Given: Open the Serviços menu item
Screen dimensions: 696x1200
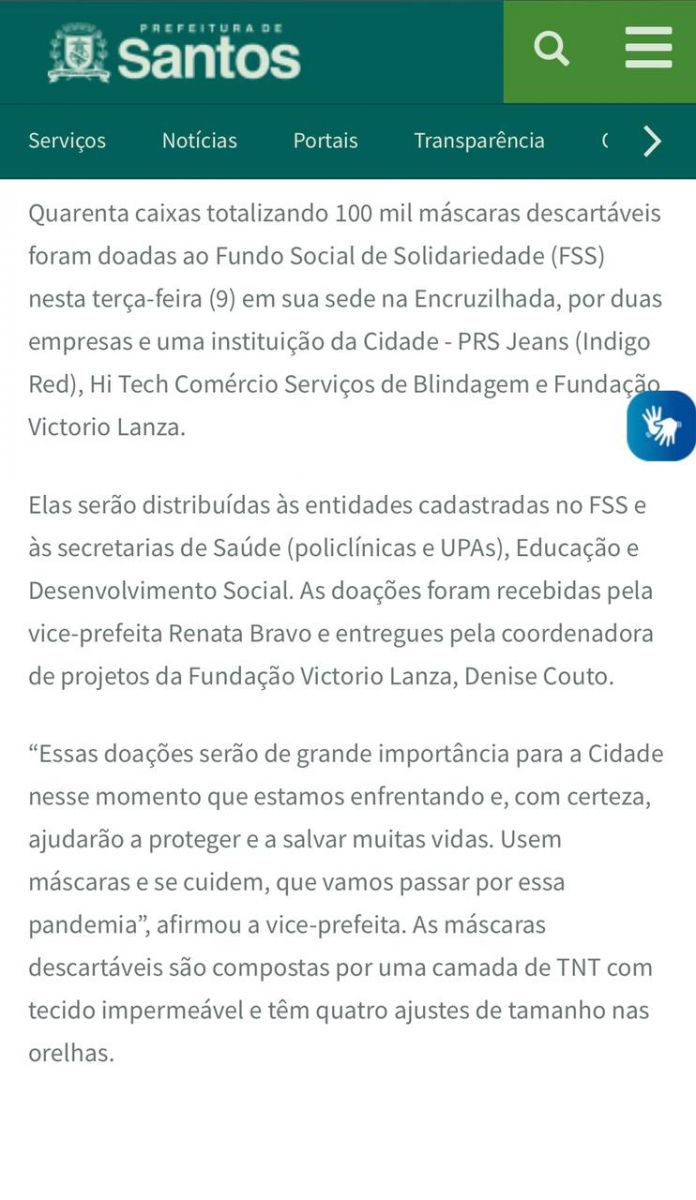Looking at the screenshot, I should [67, 141].
